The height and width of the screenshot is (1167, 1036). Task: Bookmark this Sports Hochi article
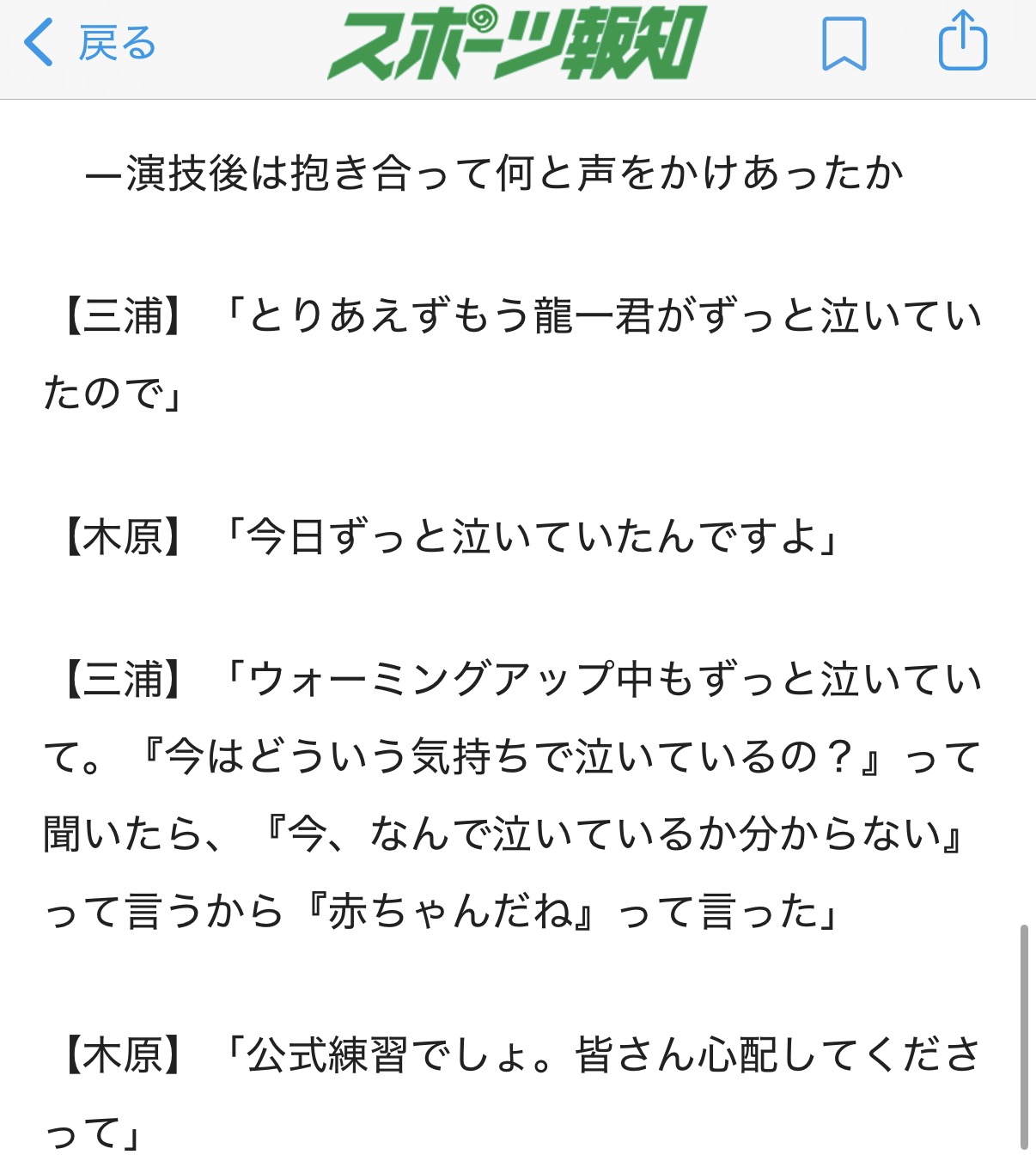click(x=844, y=43)
